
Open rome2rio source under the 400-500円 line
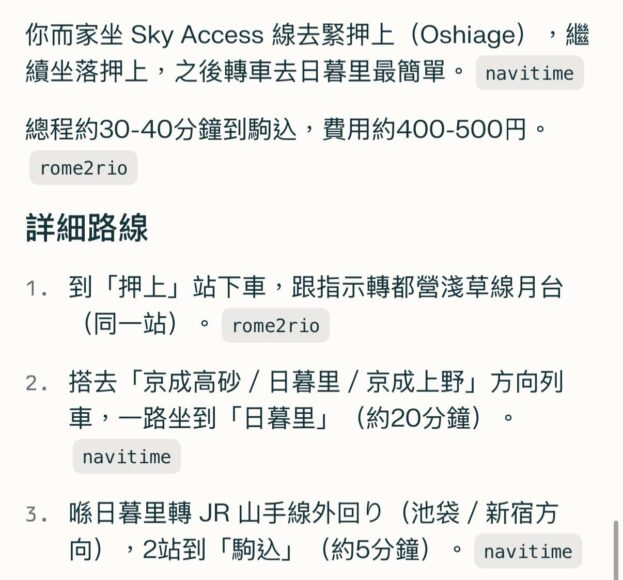tap(83, 168)
